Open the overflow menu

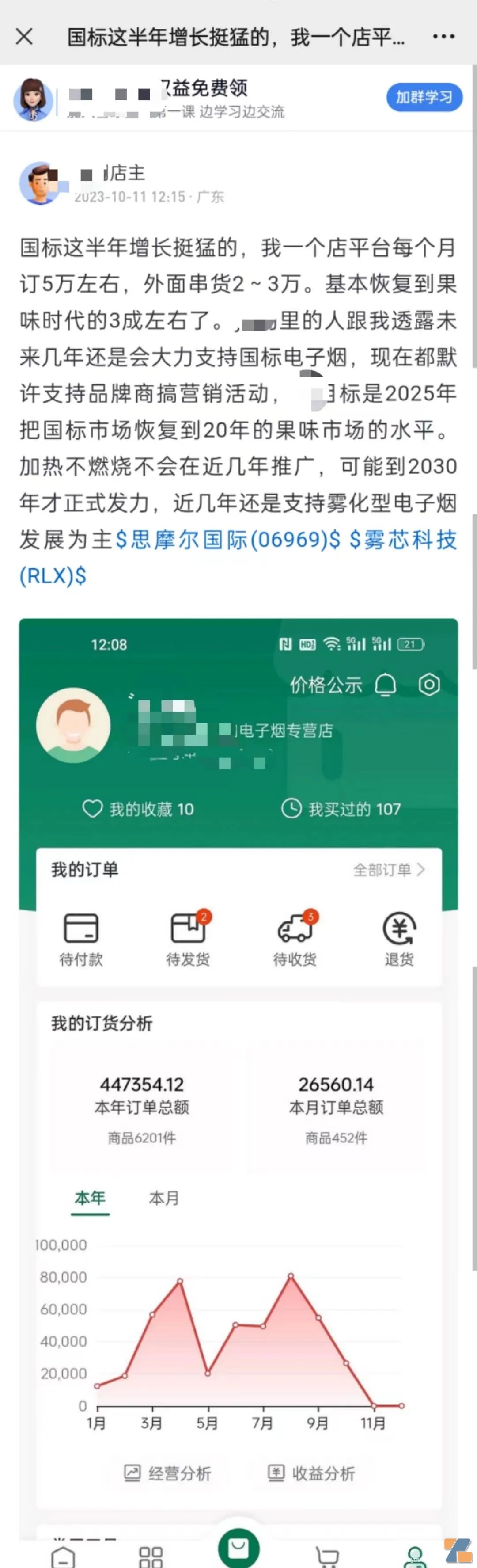coord(443,37)
